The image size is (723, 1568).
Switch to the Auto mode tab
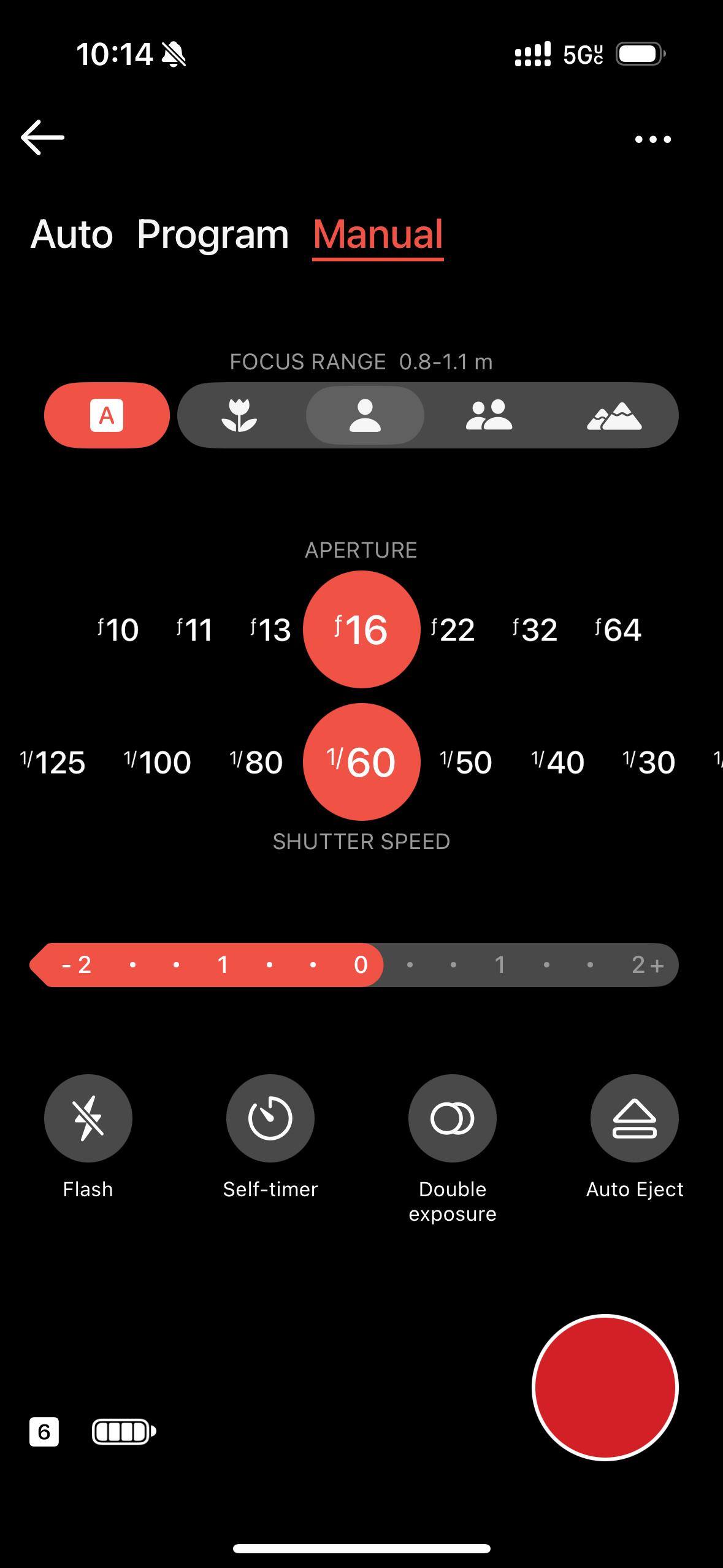(x=72, y=234)
